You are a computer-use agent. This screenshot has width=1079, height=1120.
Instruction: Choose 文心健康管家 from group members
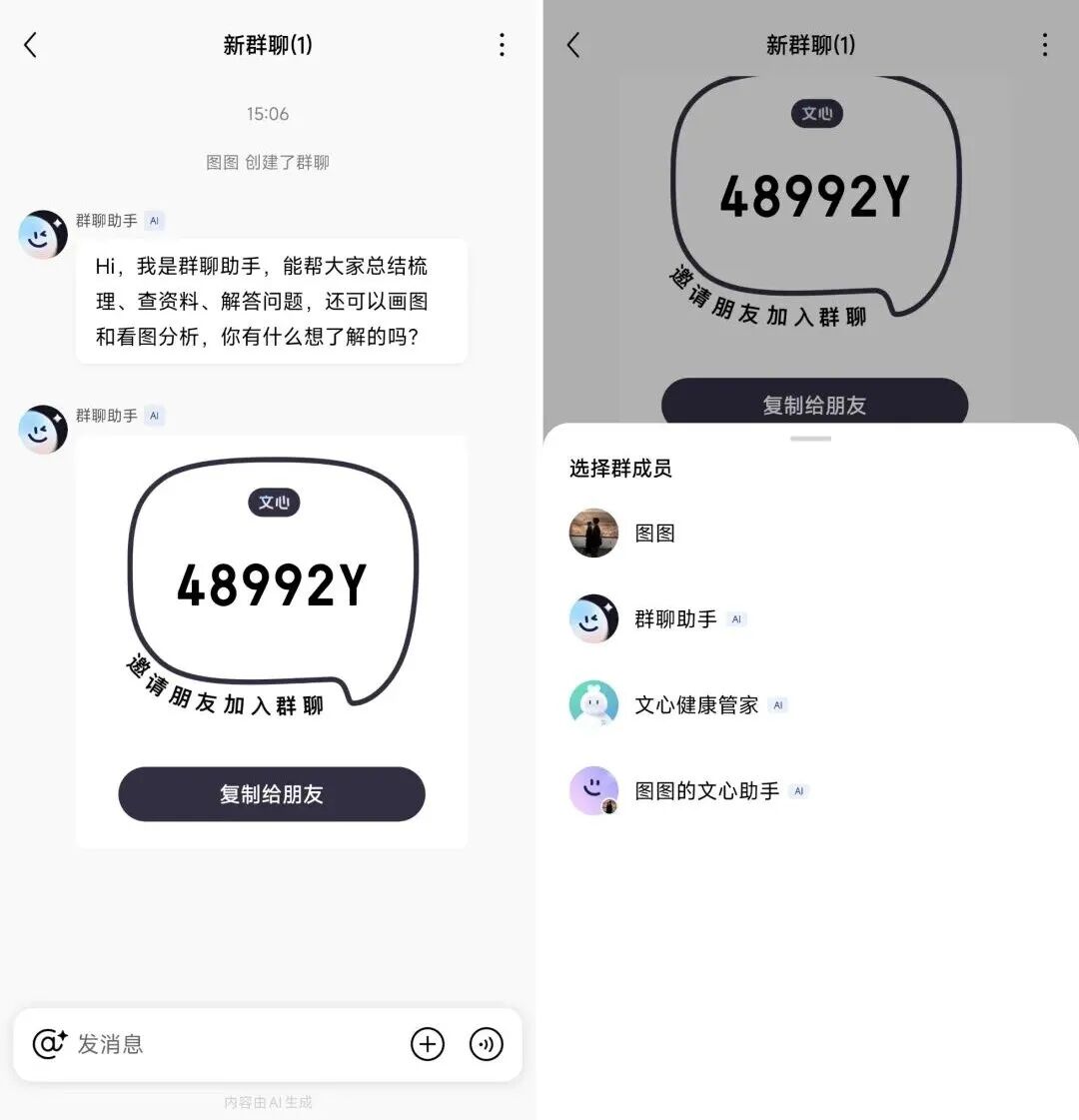(696, 705)
